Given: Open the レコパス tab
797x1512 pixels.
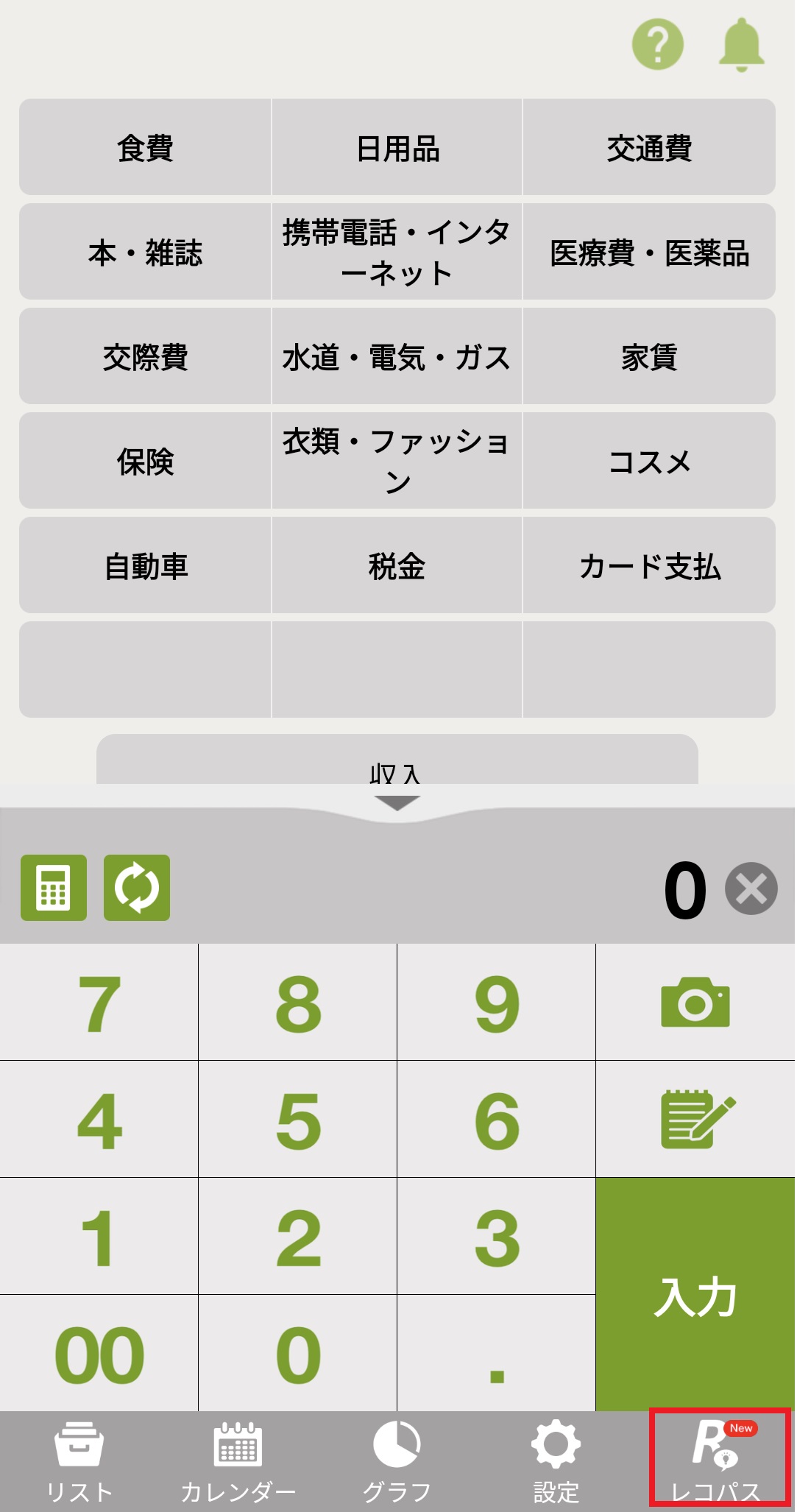Looking at the screenshot, I should point(718,1460).
